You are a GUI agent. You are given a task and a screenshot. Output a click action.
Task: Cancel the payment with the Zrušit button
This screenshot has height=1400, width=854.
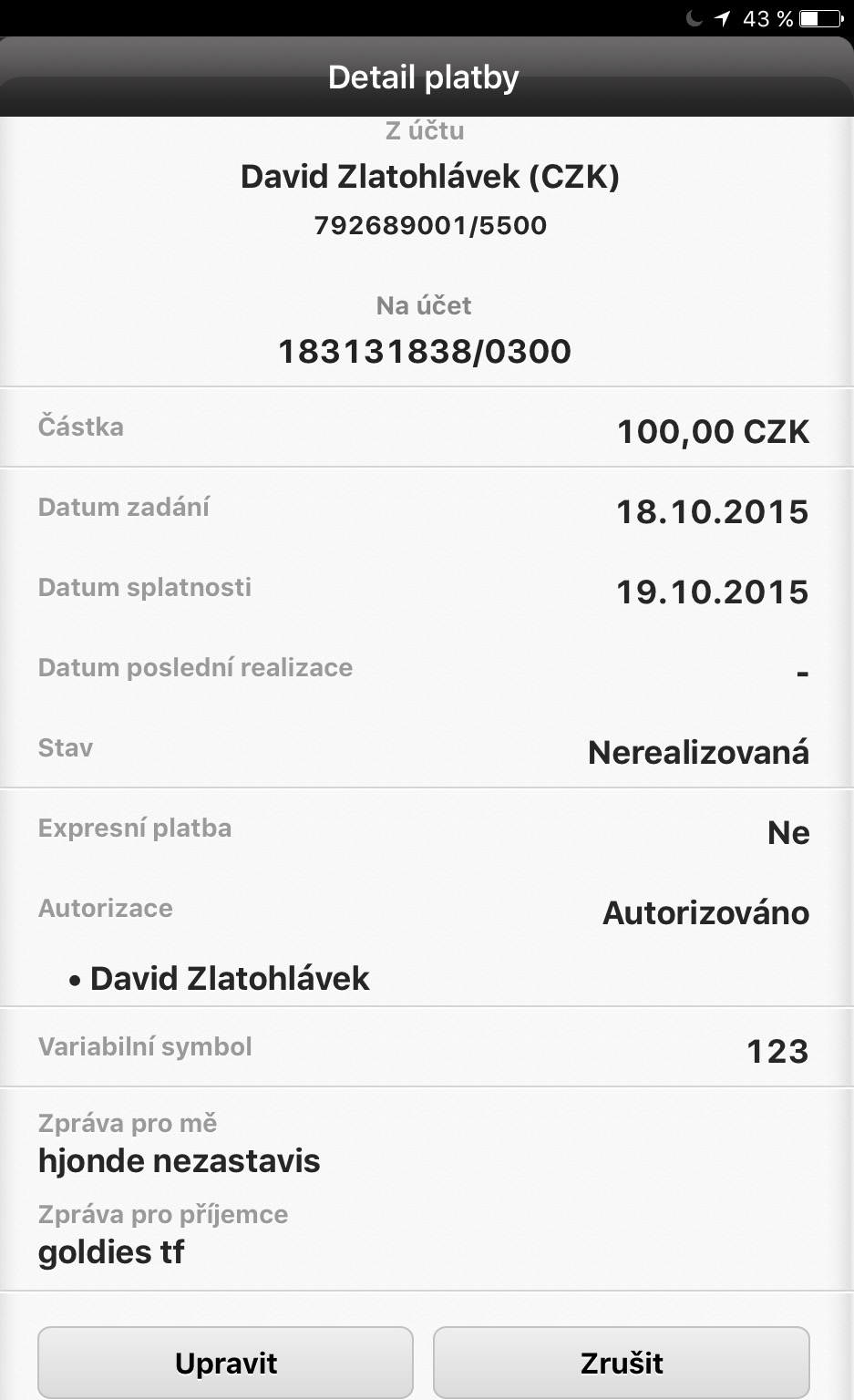click(622, 1363)
